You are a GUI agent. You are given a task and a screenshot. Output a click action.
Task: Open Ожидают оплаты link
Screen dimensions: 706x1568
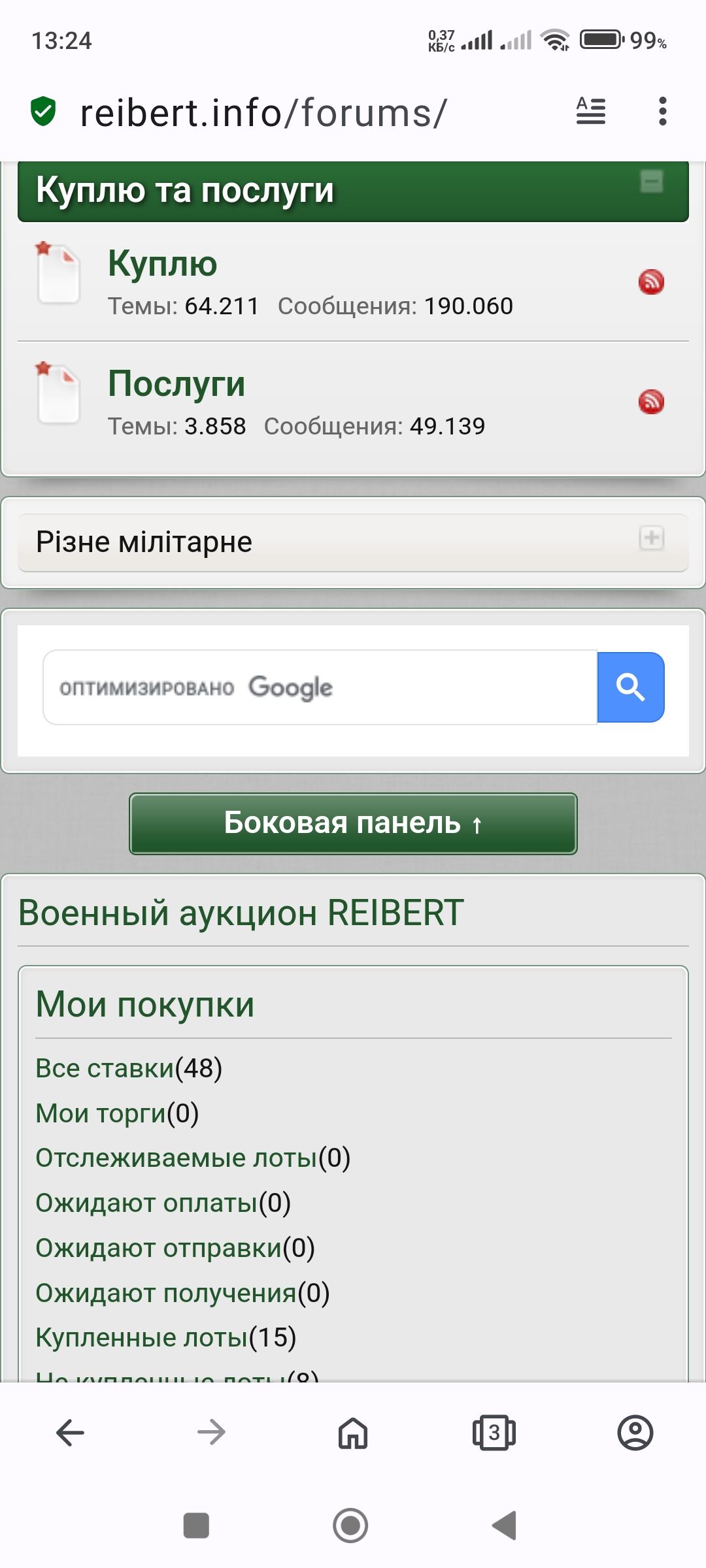click(146, 1203)
